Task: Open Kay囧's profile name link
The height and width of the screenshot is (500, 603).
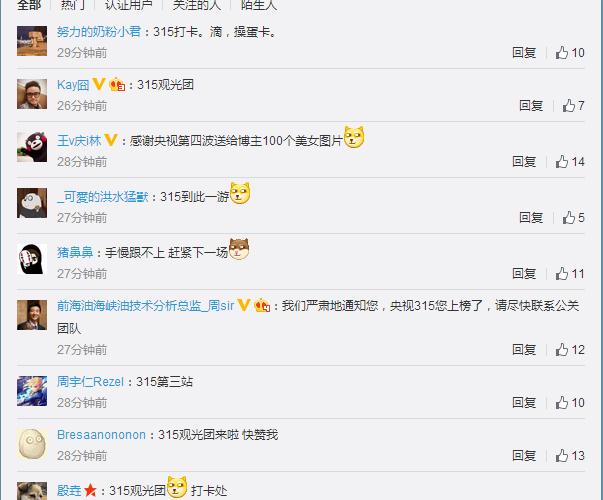Action: (x=74, y=85)
